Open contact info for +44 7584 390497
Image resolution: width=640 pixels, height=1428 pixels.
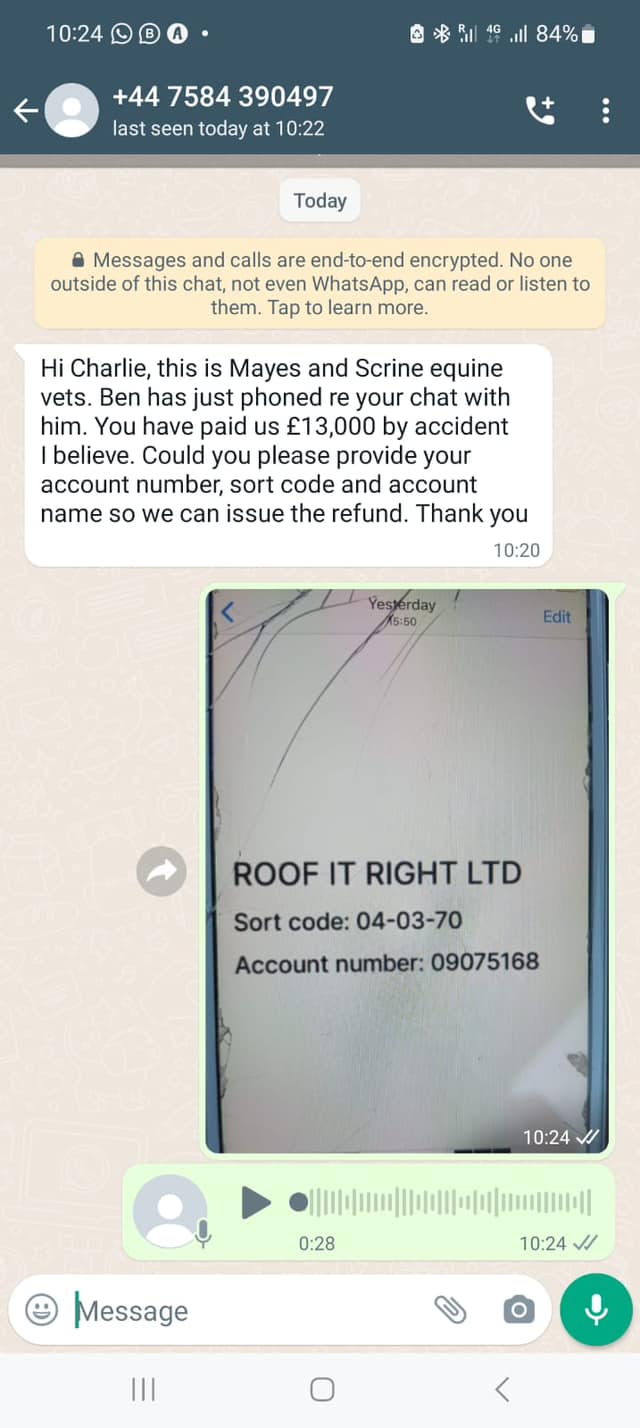(x=222, y=111)
